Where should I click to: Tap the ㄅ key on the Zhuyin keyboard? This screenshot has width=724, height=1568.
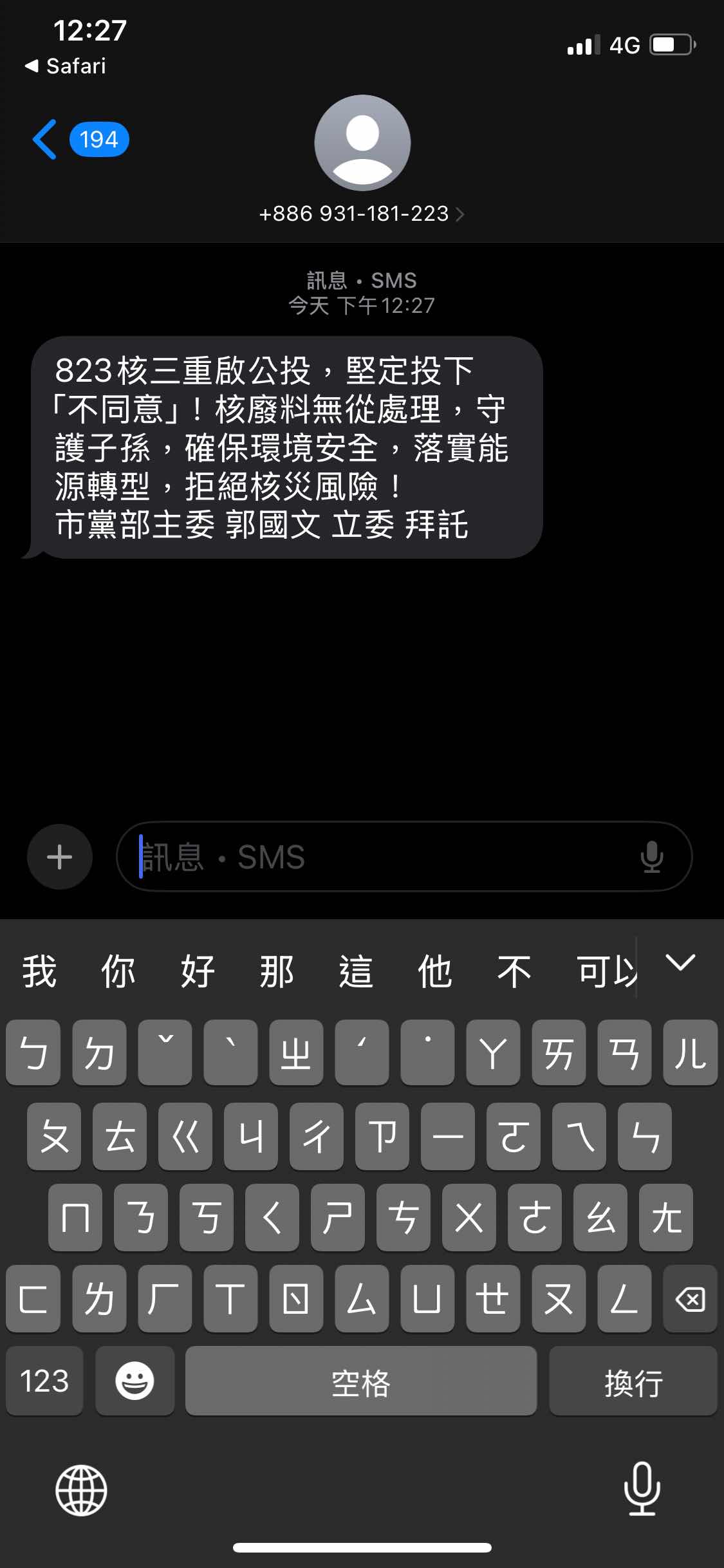[x=33, y=1053]
